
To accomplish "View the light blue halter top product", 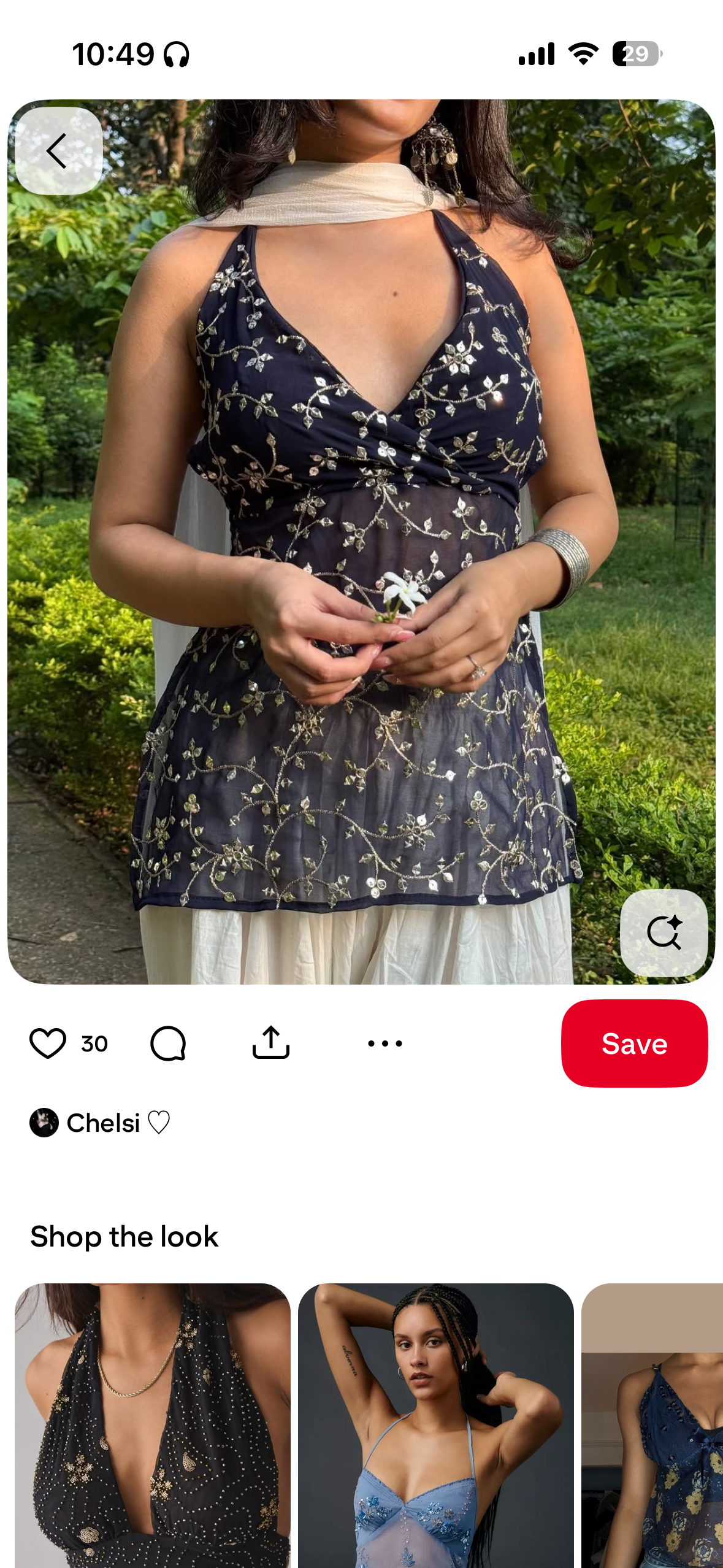I will [x=435, y=1423].
